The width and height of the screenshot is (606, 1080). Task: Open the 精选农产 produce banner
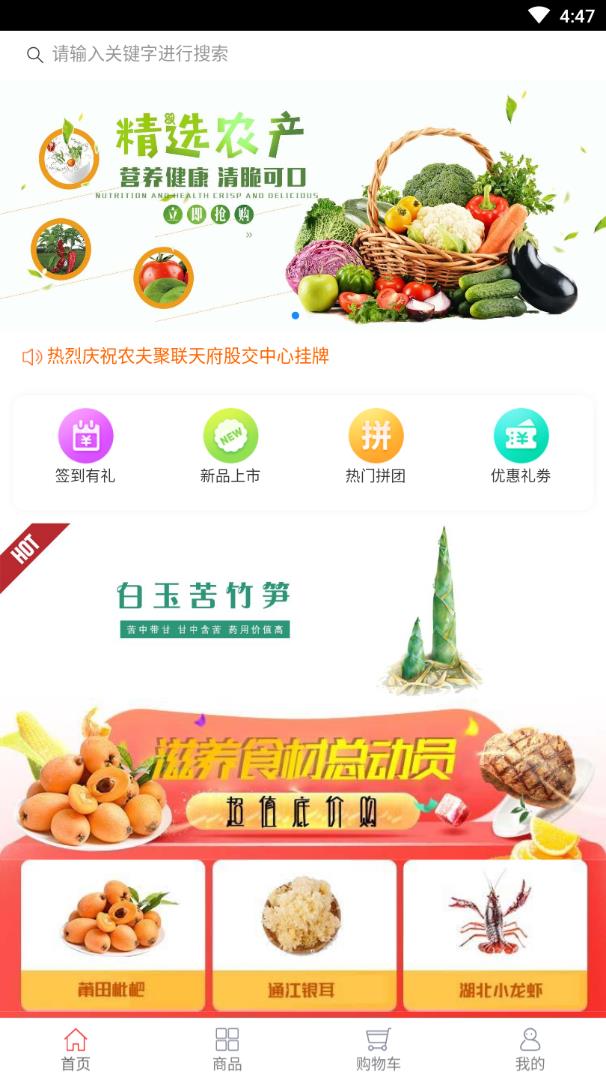coord(303,205)
